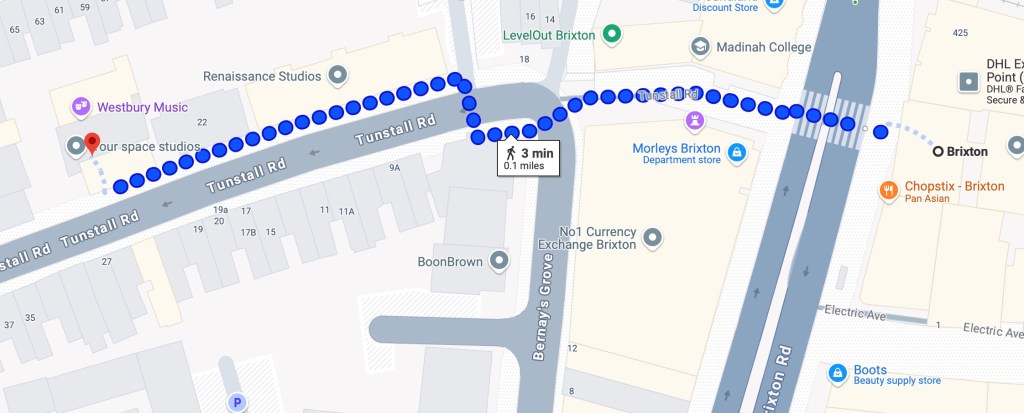
Task: Tap the parking marker
Action: pos(237,403)
